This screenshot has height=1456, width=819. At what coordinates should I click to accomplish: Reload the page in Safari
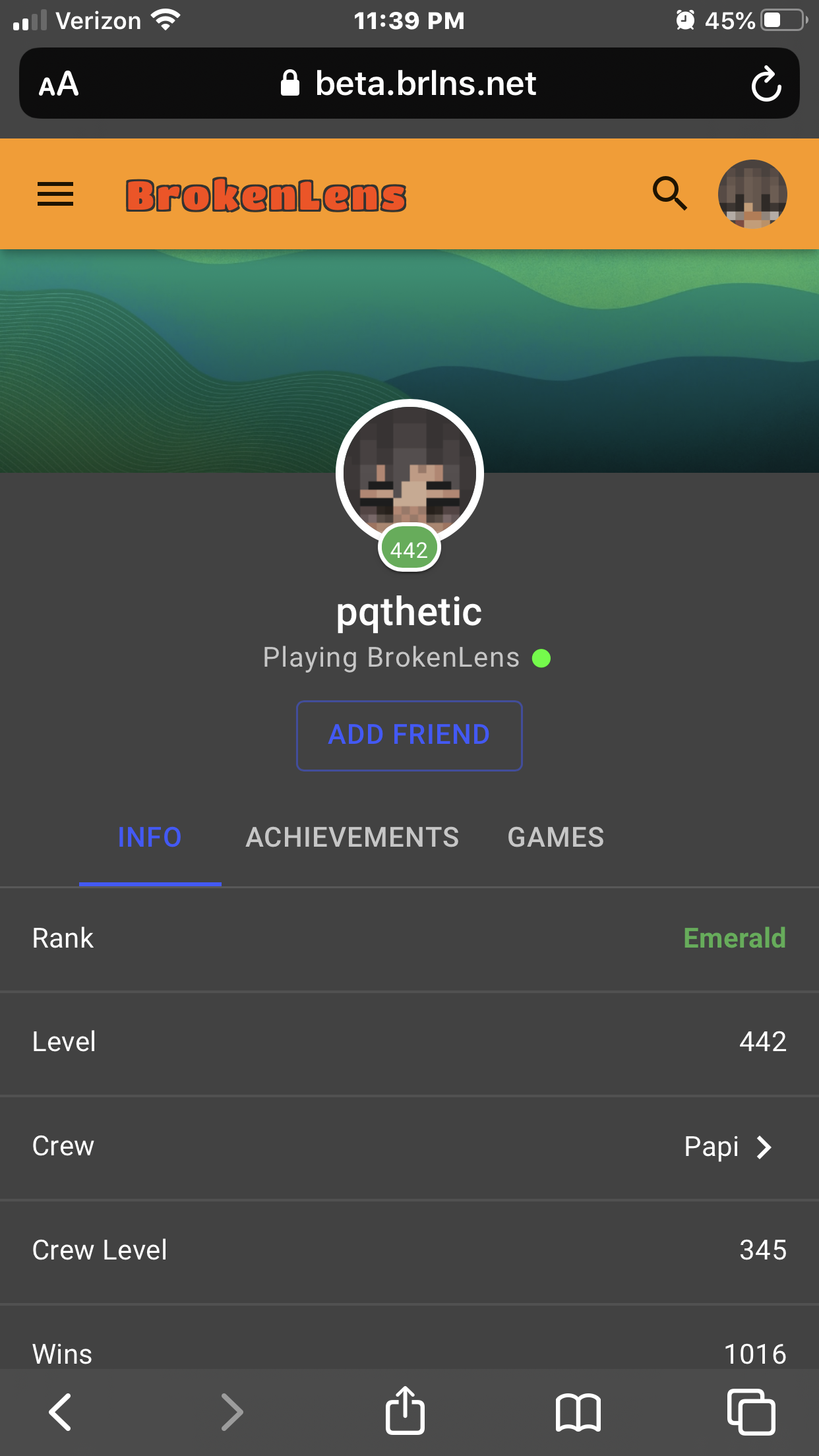[766, 84]
